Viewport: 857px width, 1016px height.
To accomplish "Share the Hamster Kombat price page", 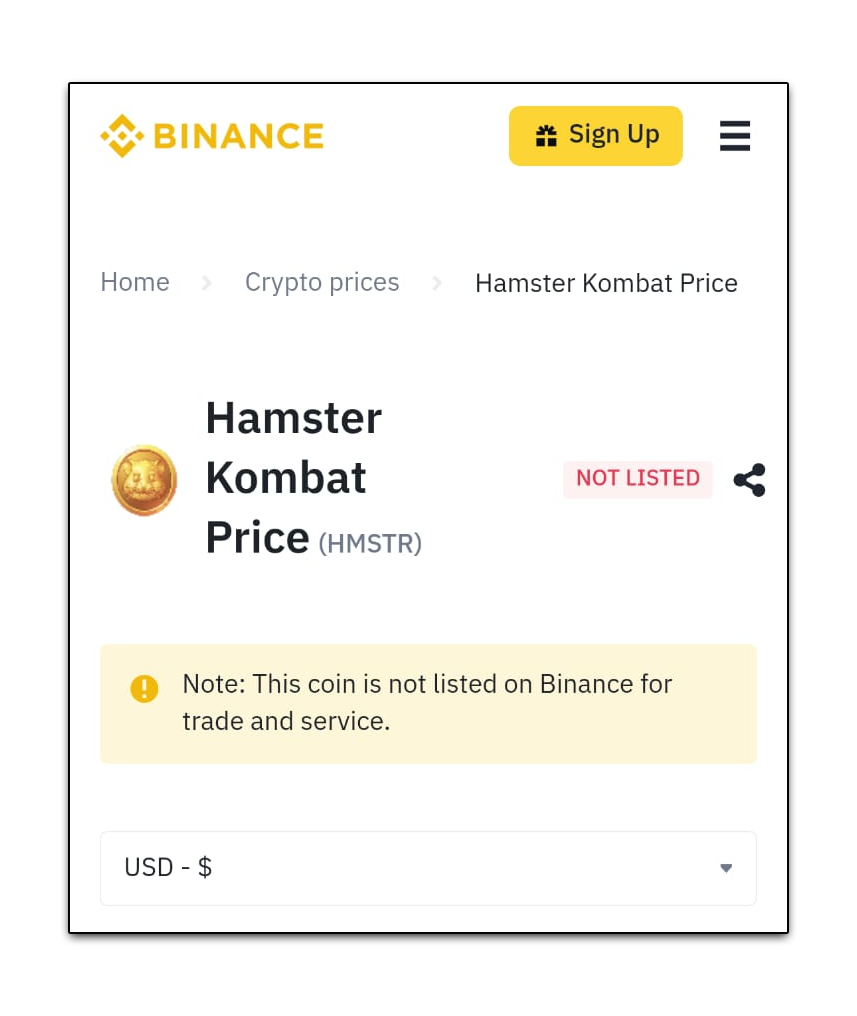I will coord(749,480).
